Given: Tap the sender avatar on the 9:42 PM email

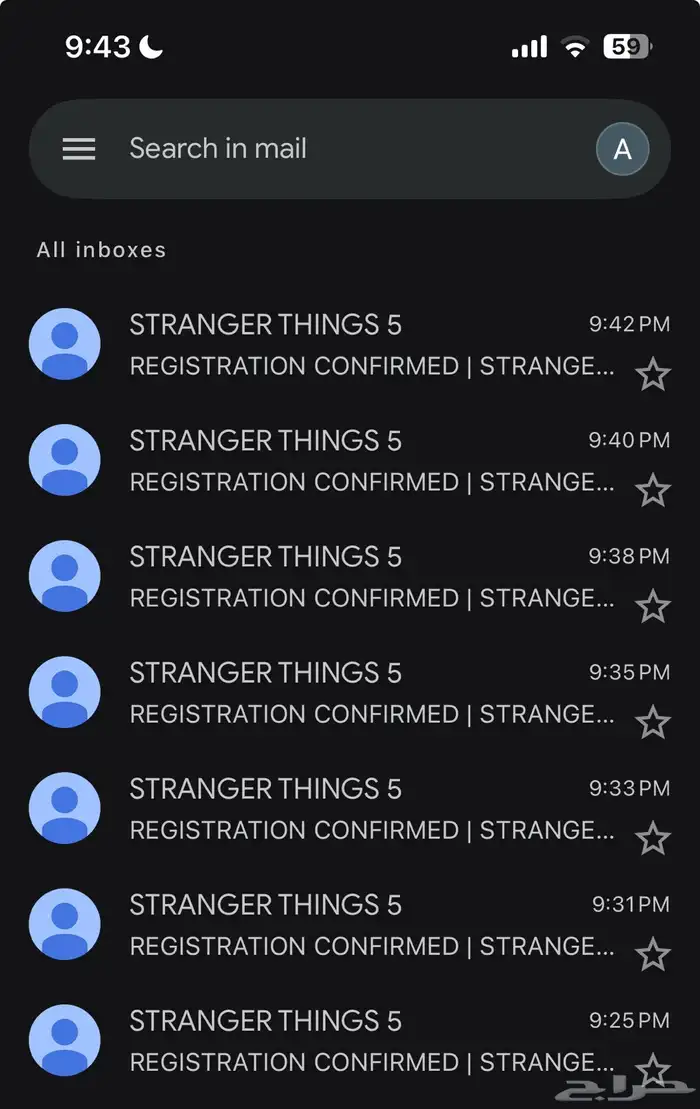Looking at the screenshot, I should [65, 344].
